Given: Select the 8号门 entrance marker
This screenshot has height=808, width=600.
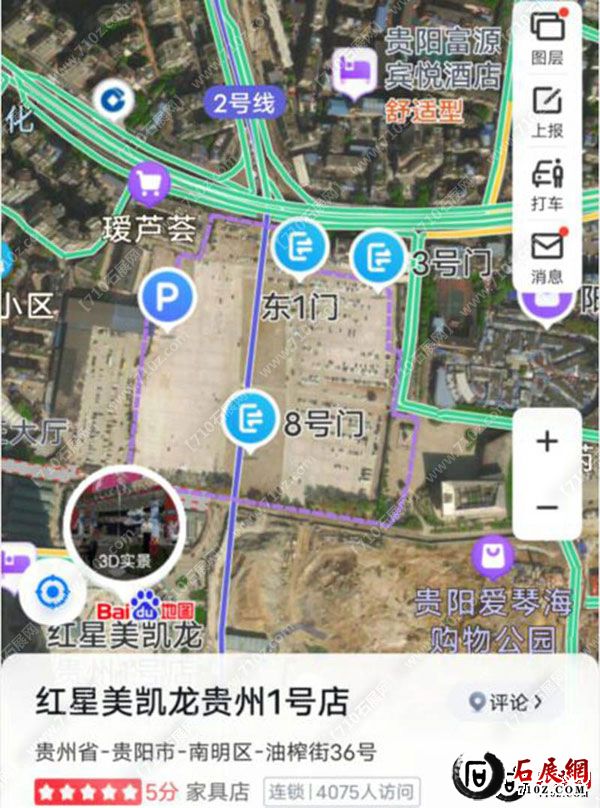Looking at the screenshot, I should (x=248, y=418).
